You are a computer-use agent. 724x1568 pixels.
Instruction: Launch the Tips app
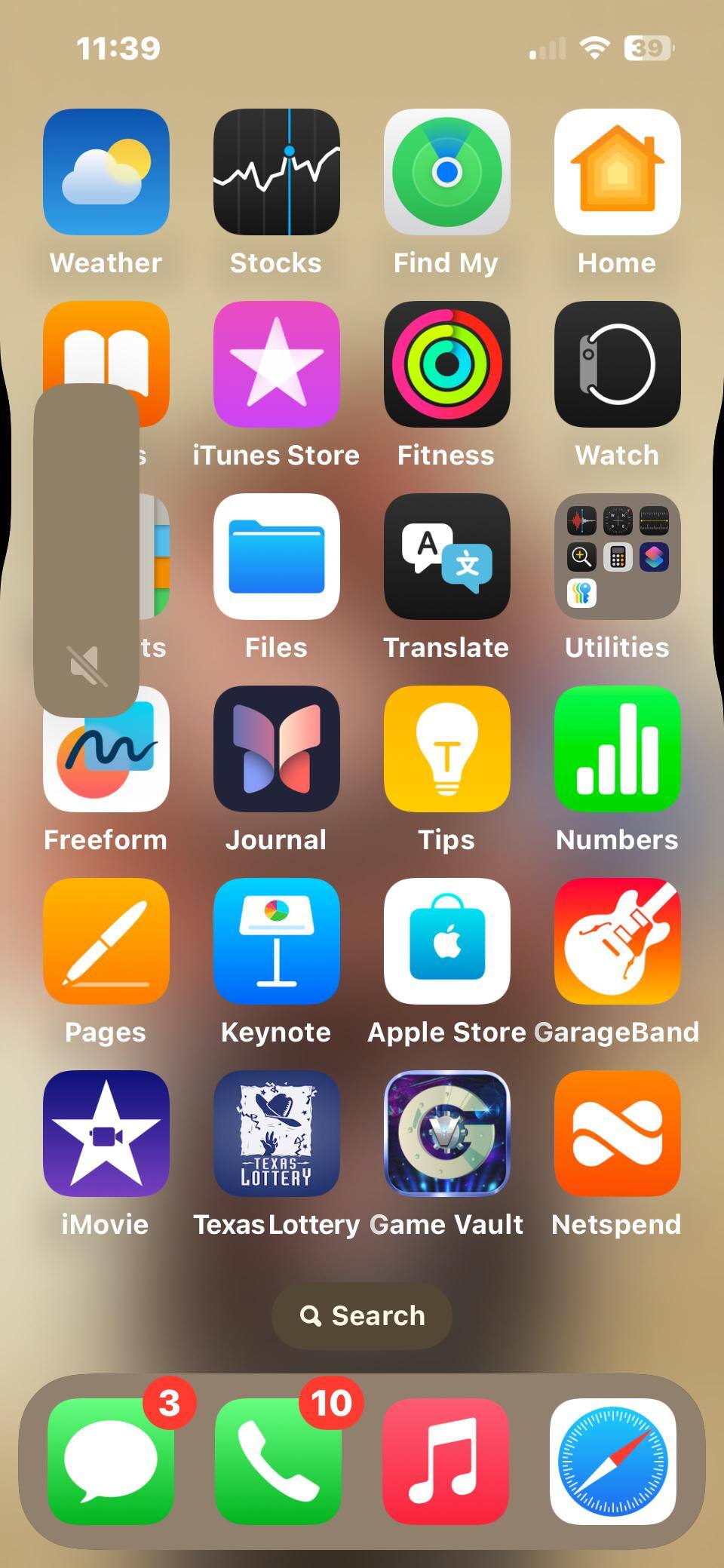coord(446,749)
